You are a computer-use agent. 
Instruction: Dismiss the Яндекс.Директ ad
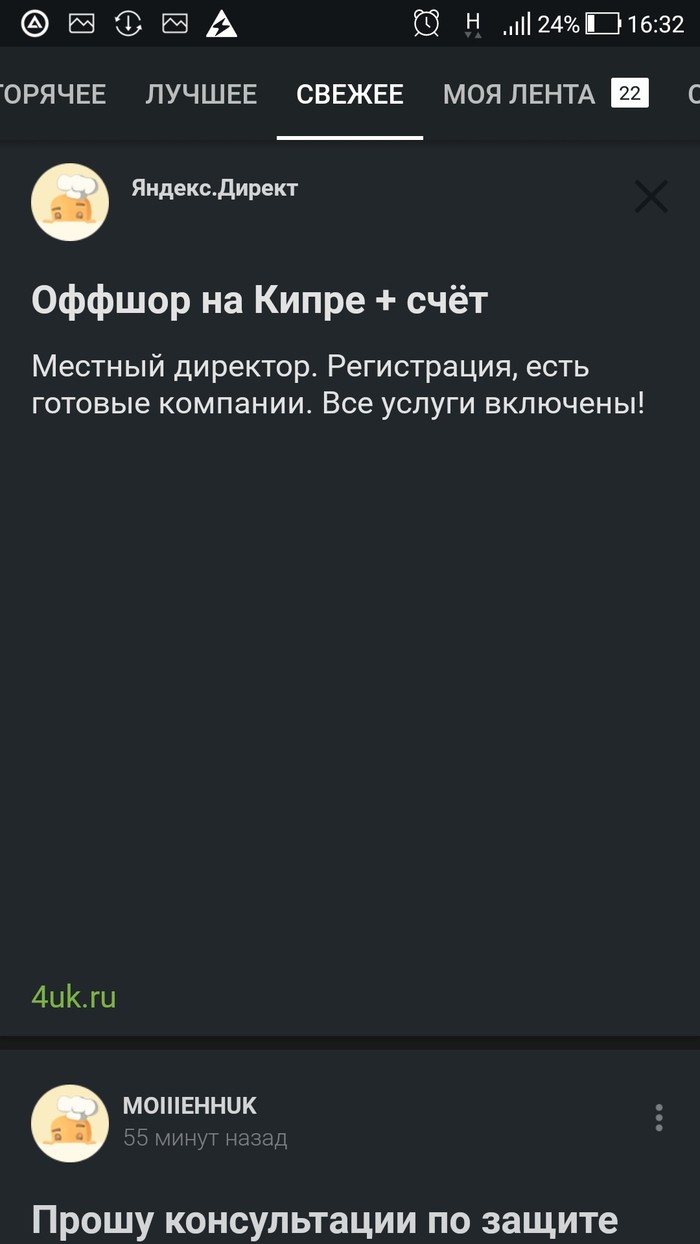pyautogui.click(x=651, y=197)
